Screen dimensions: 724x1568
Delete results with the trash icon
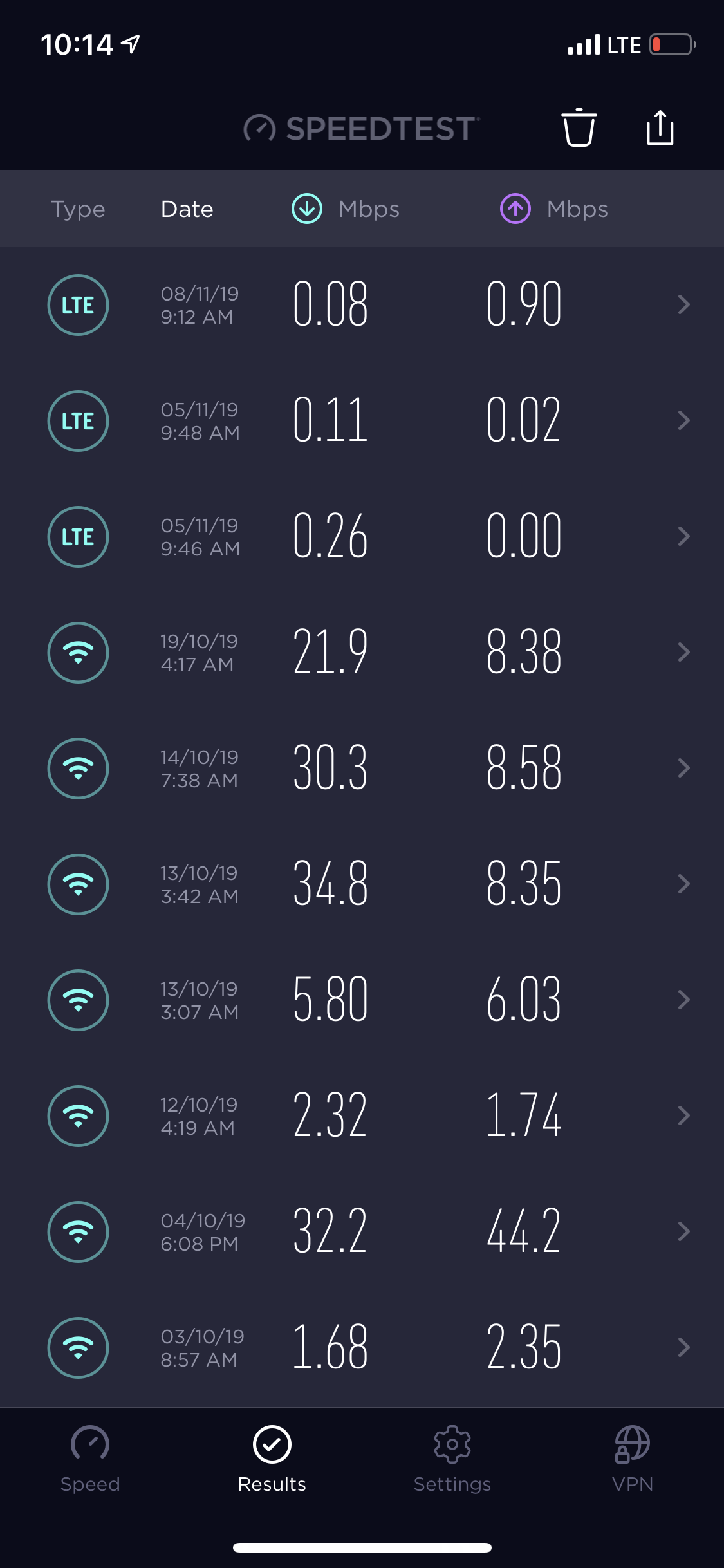pyautogui.click(x=579, y=127)
